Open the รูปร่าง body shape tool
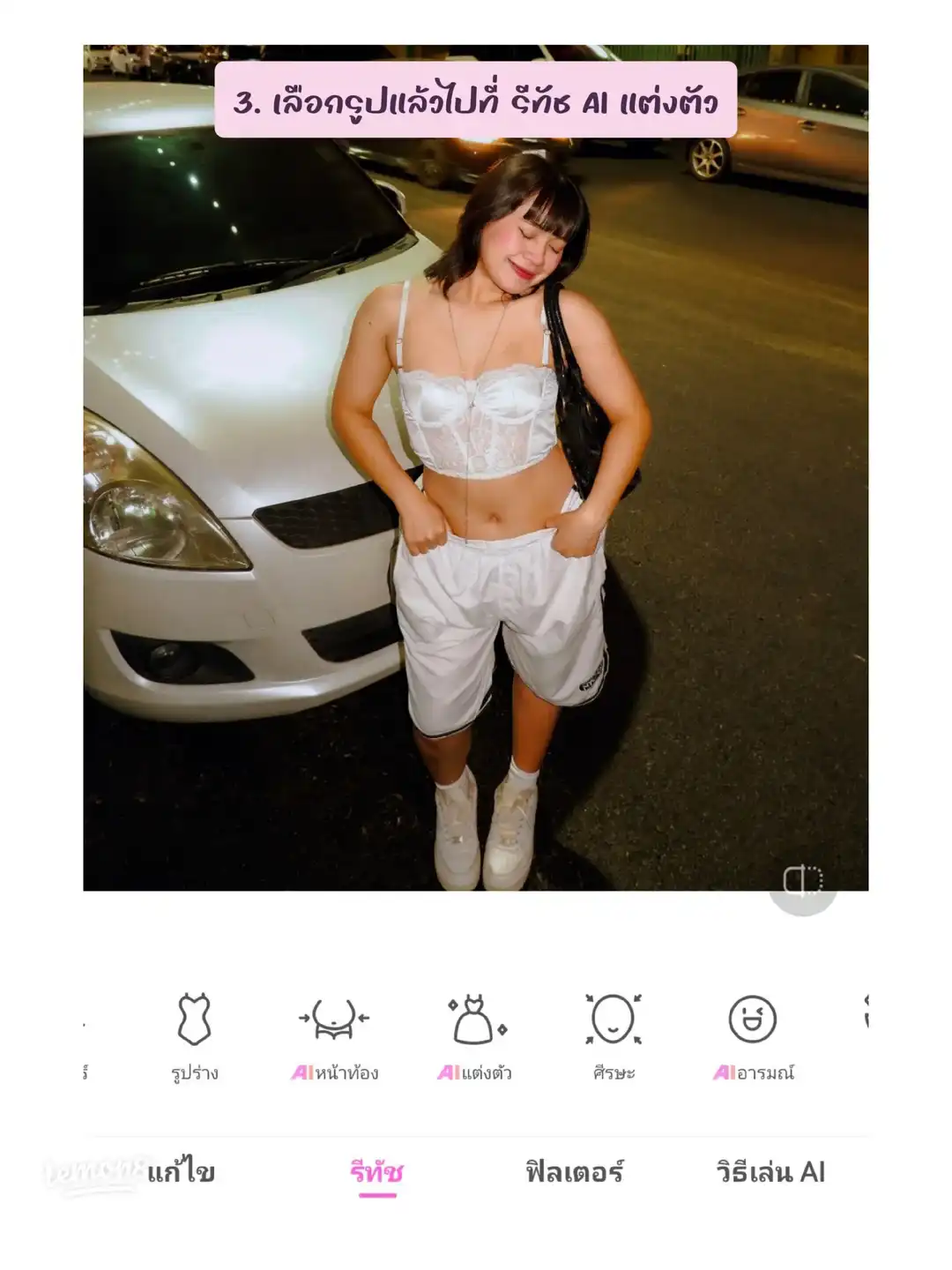The image size is (952, 1270). 194,1035
